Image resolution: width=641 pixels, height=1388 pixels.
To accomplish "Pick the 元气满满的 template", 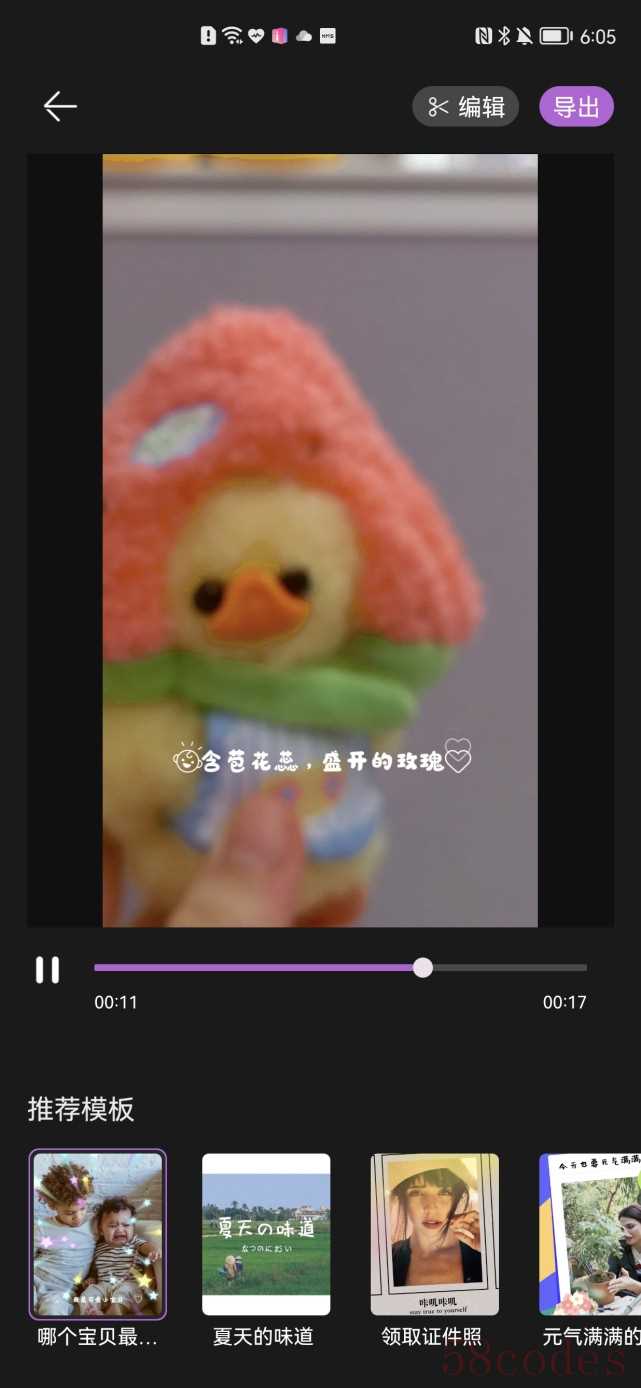I will coord(592,1234).
